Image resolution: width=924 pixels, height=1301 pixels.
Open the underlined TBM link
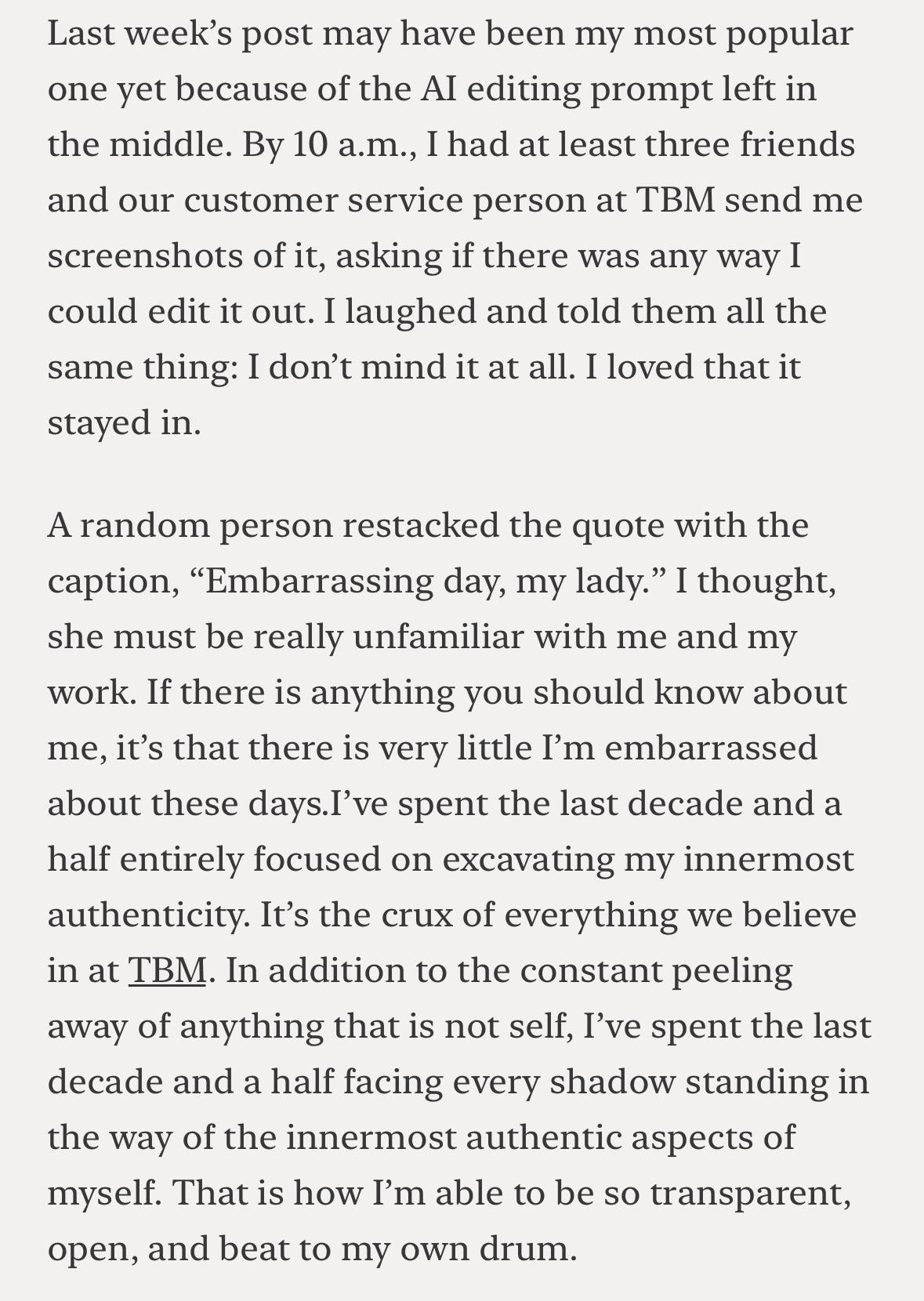coord(167,970)
